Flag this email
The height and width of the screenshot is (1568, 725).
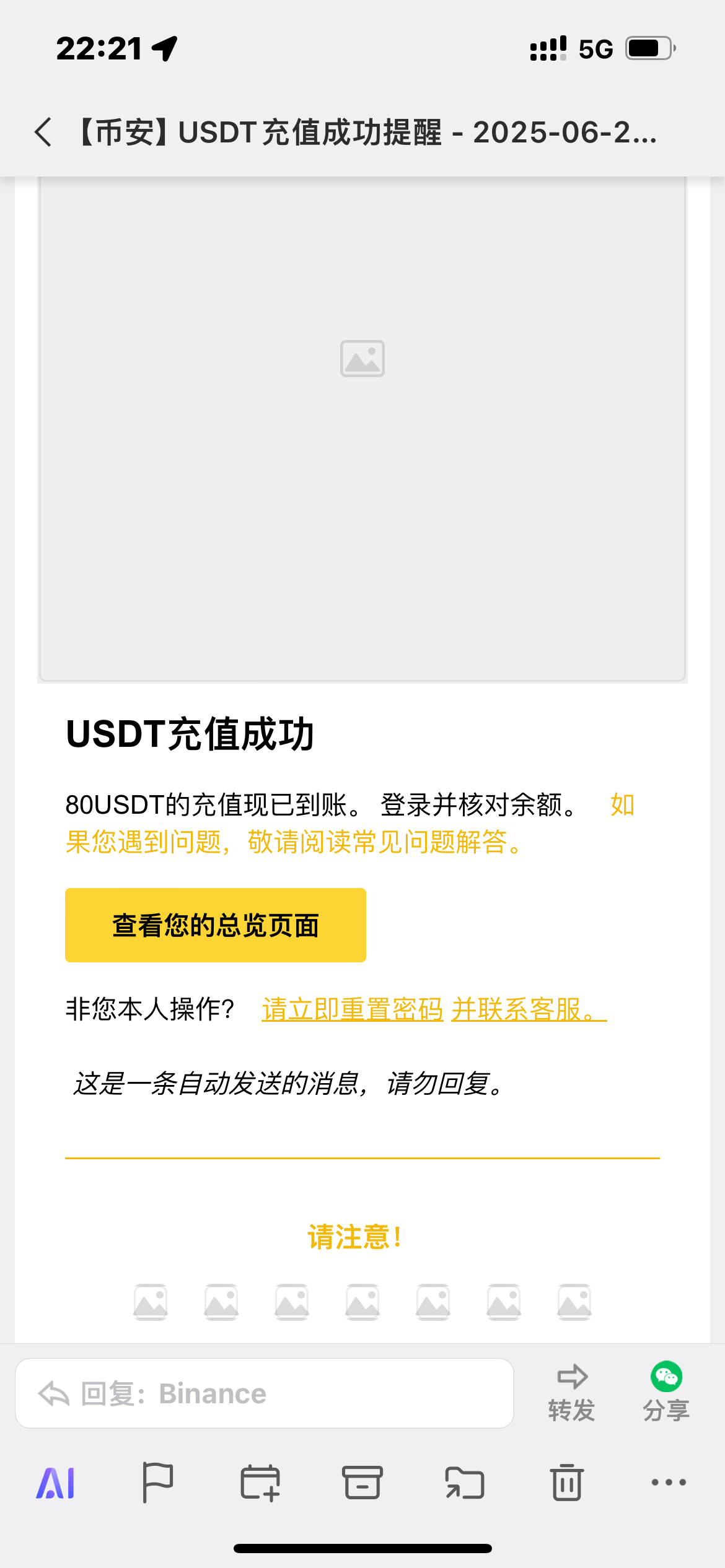157,1483
